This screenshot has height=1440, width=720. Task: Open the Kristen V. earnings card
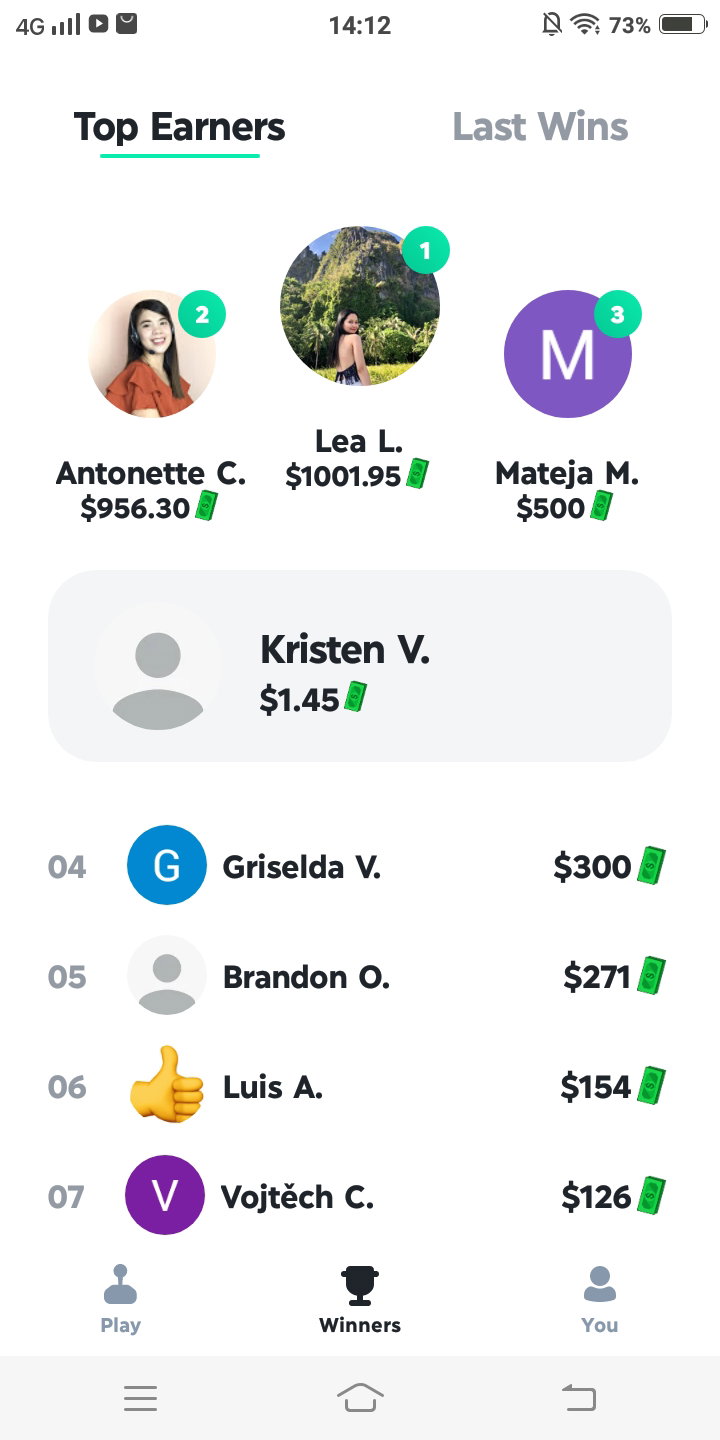[360, 666]
